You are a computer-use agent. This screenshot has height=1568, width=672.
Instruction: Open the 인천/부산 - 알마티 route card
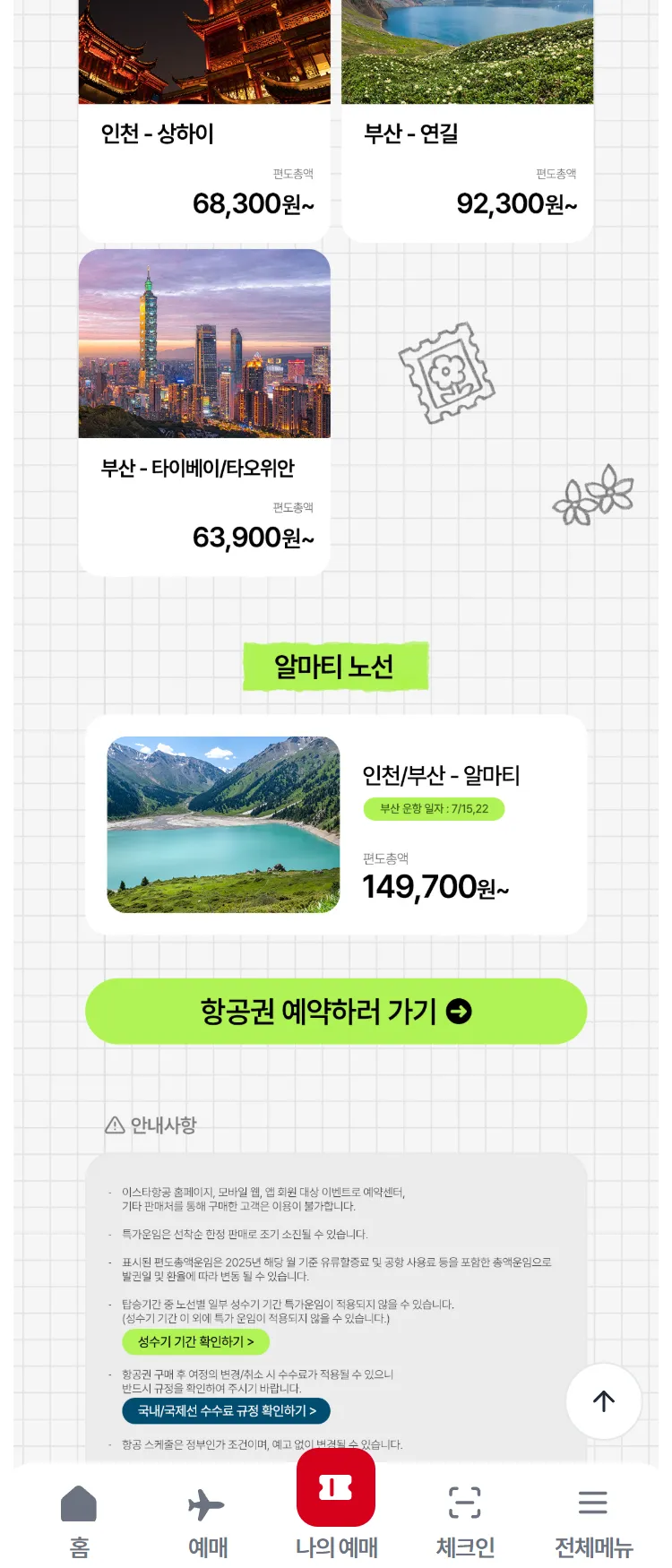[336, 824]
